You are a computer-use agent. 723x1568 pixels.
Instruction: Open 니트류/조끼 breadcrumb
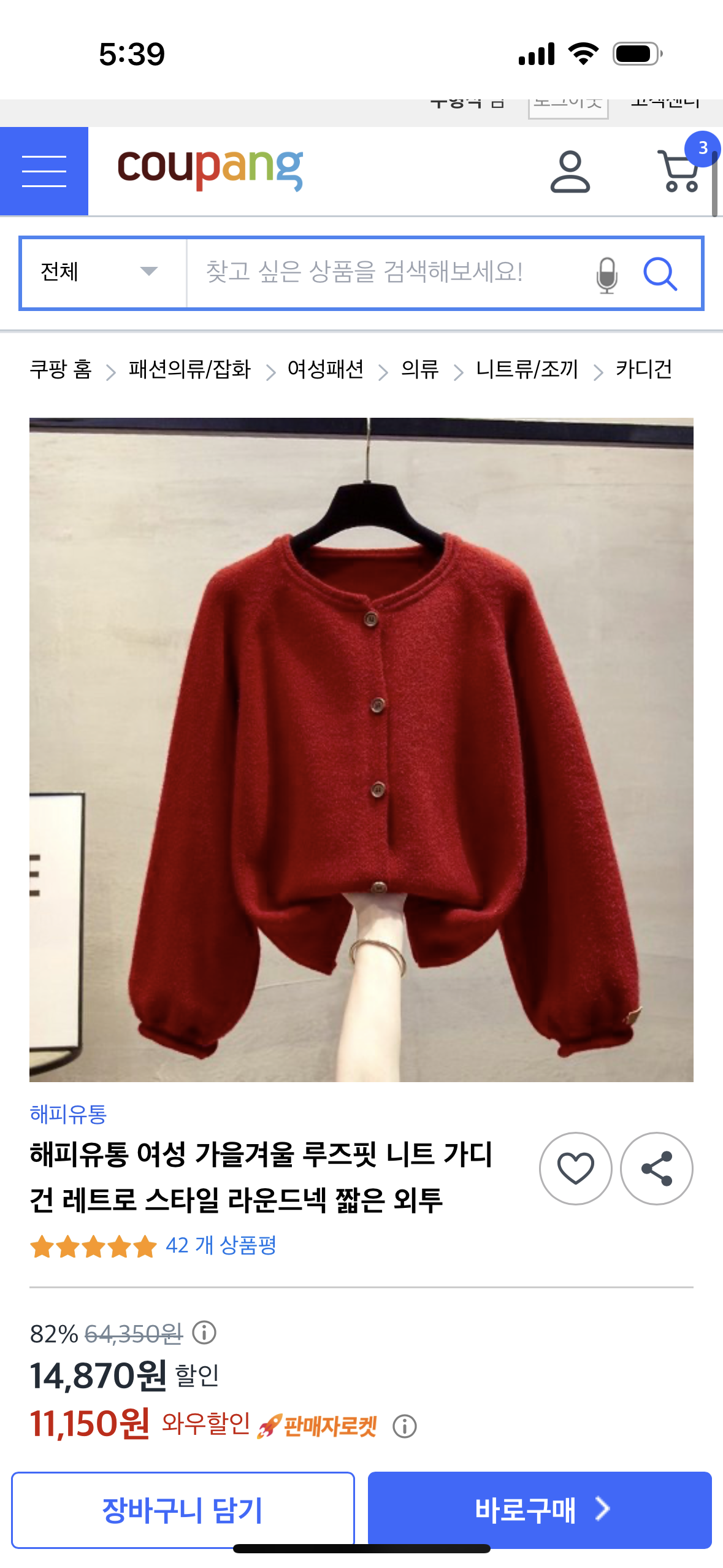point(527,370)
